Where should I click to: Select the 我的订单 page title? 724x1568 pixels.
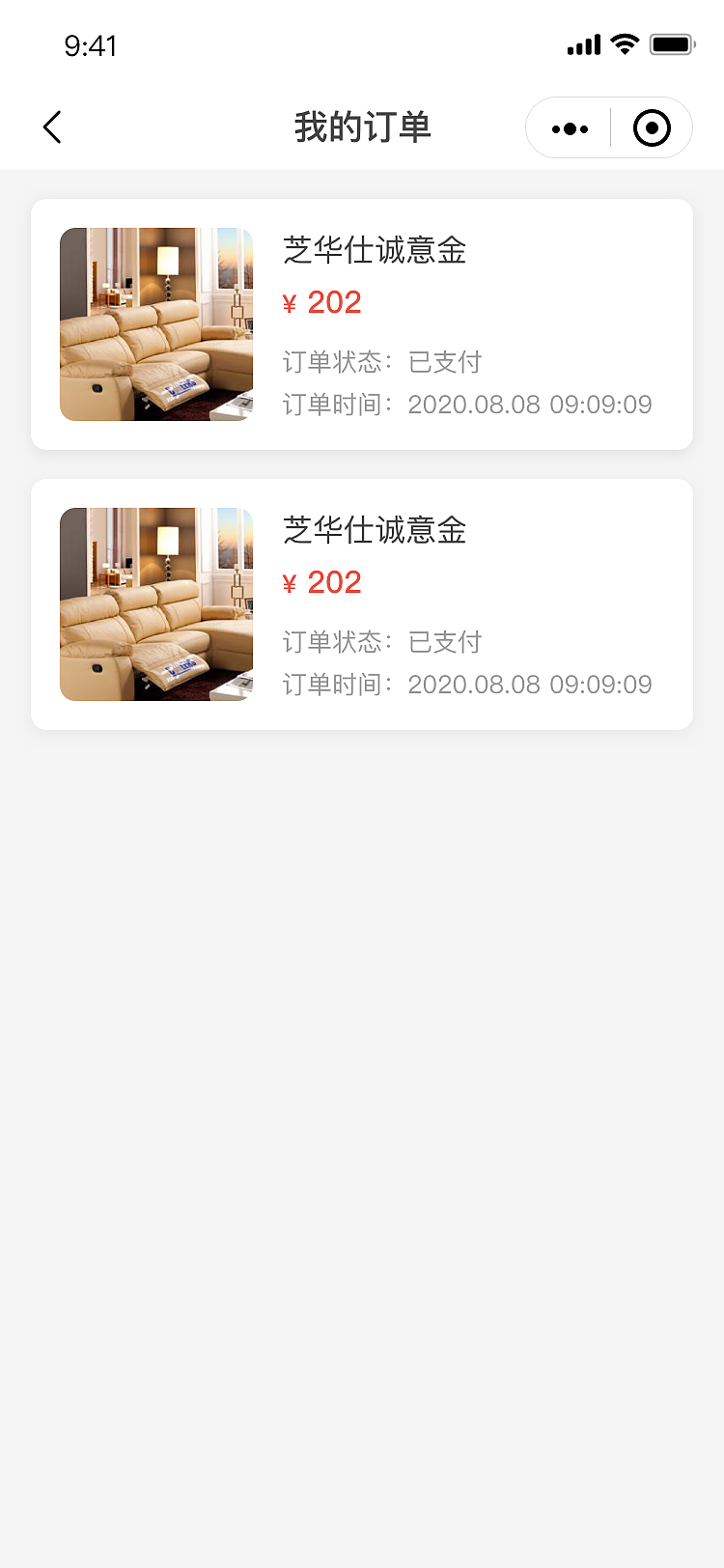pyautogui.click(x=362, y=126)
